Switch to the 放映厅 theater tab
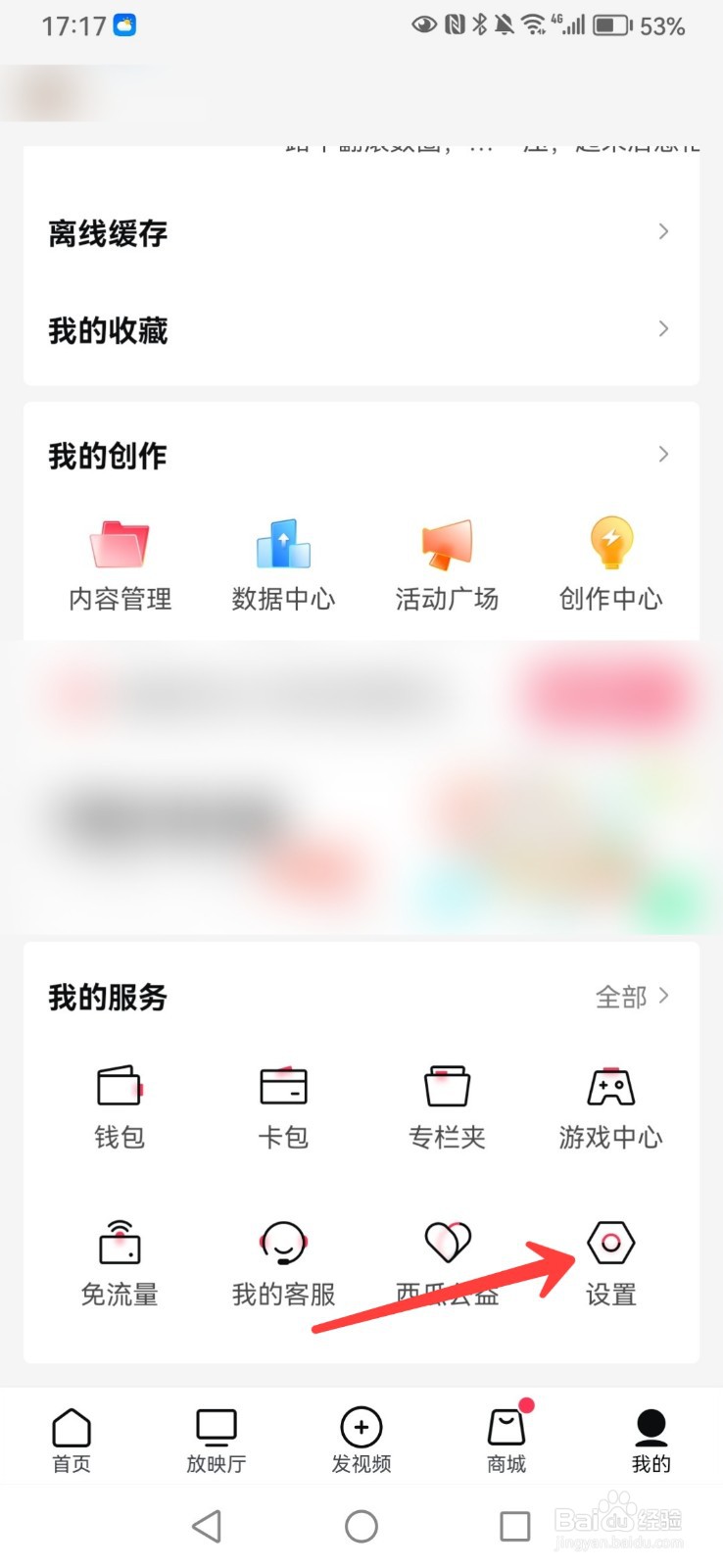 point(216,1437)
